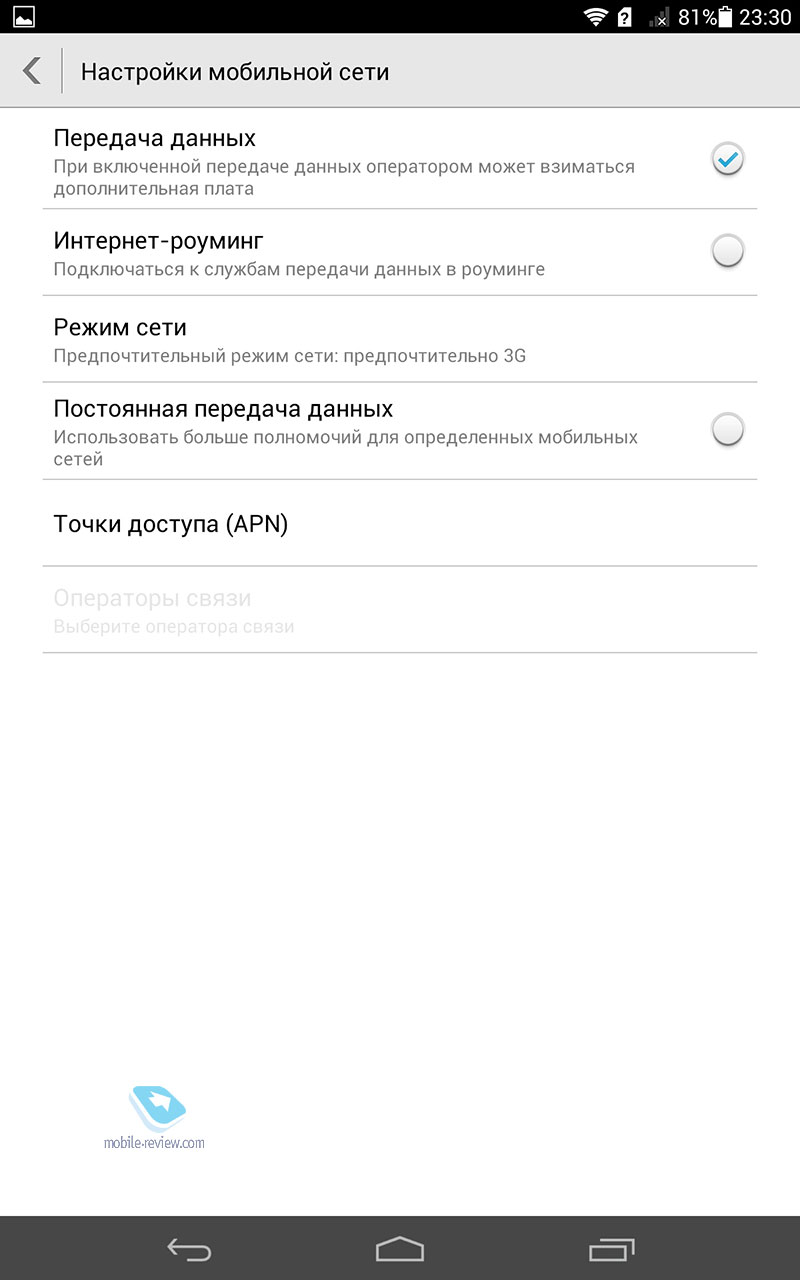
Task: Uncheck the Передача данных checkbox
Action: [x=727, y=159]
